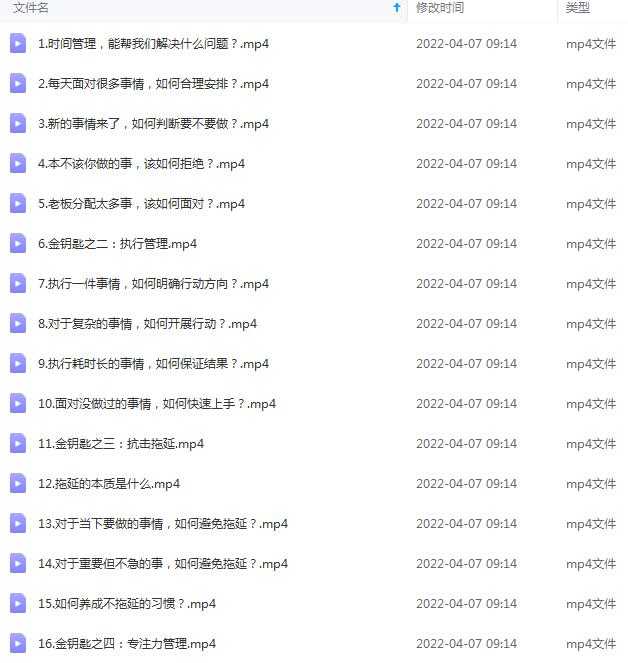Open 2.每天面对很多事情，如何合理安排？.mp4
Viewport: 628px width, 663px height.
153,84
